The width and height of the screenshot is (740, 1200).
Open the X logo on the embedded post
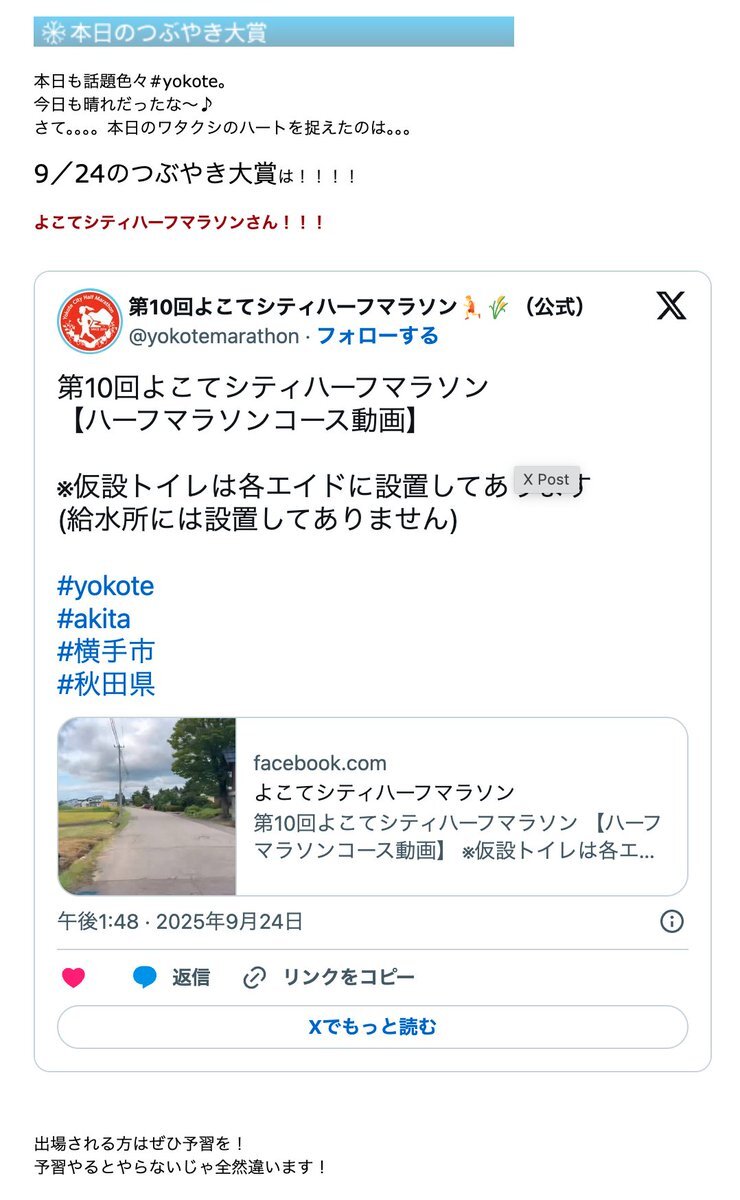point(671,305)
